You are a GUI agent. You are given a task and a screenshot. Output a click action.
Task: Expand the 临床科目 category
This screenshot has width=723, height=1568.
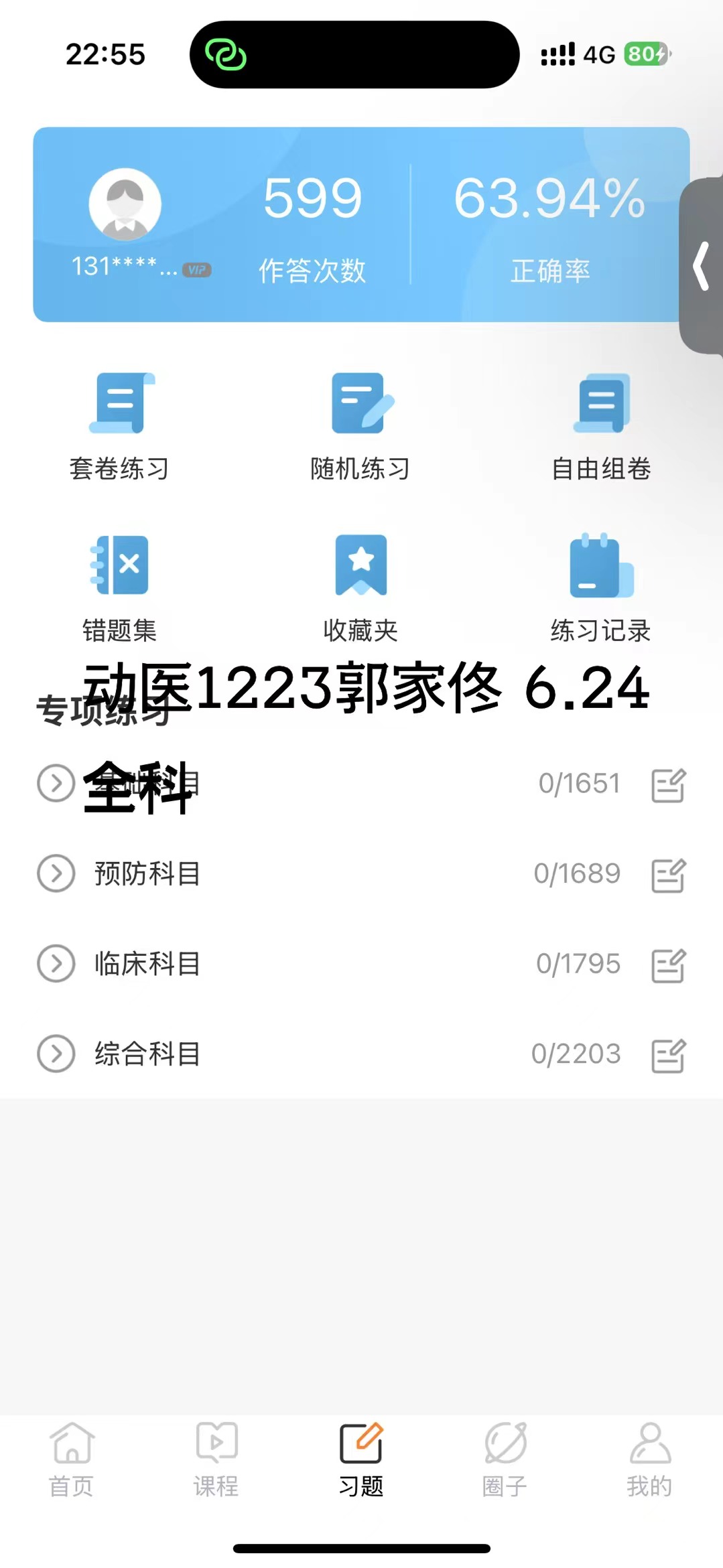coord(56,964)
